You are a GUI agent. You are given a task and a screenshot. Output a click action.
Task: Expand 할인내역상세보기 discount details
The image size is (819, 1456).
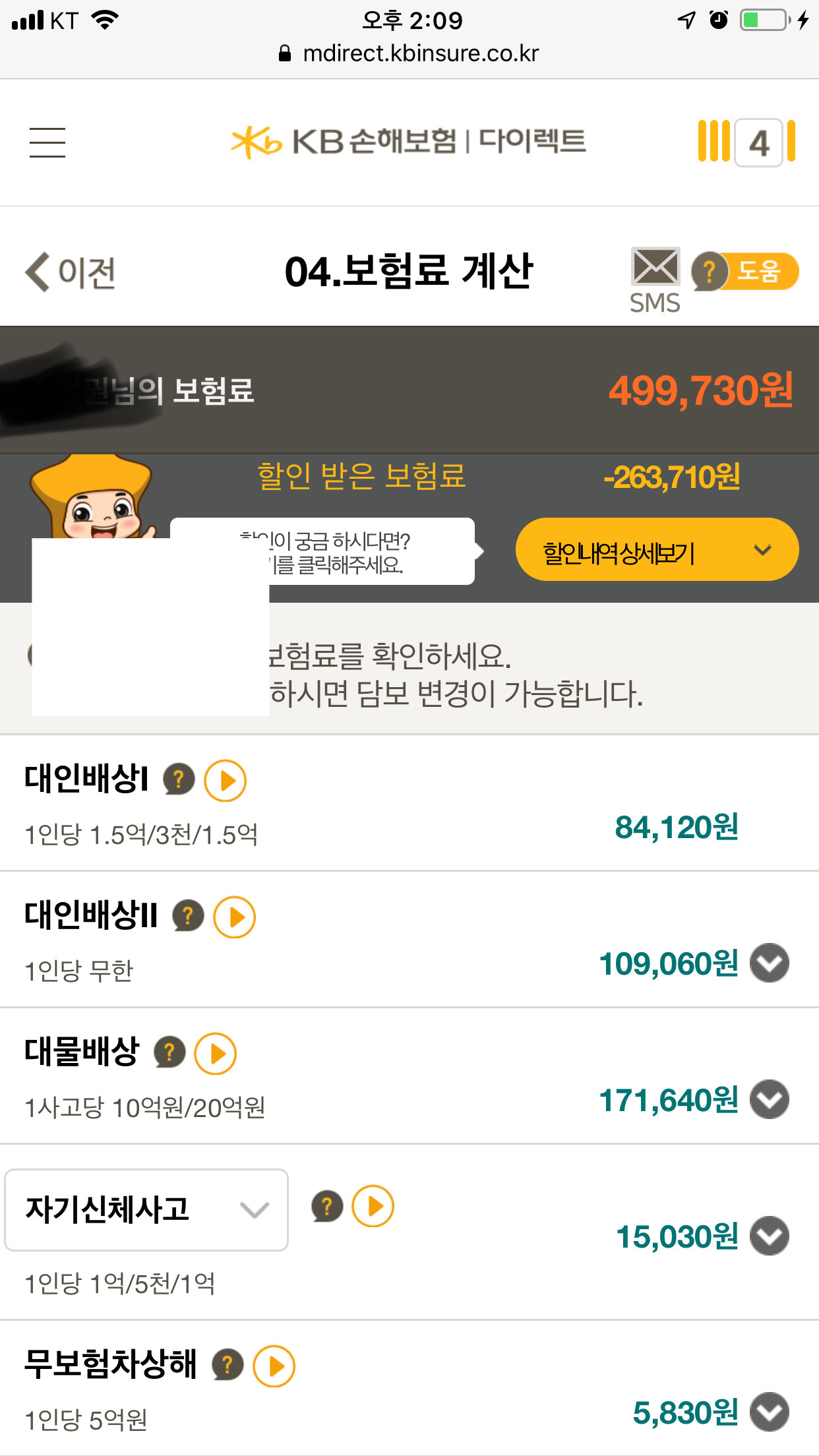[656, 550]
